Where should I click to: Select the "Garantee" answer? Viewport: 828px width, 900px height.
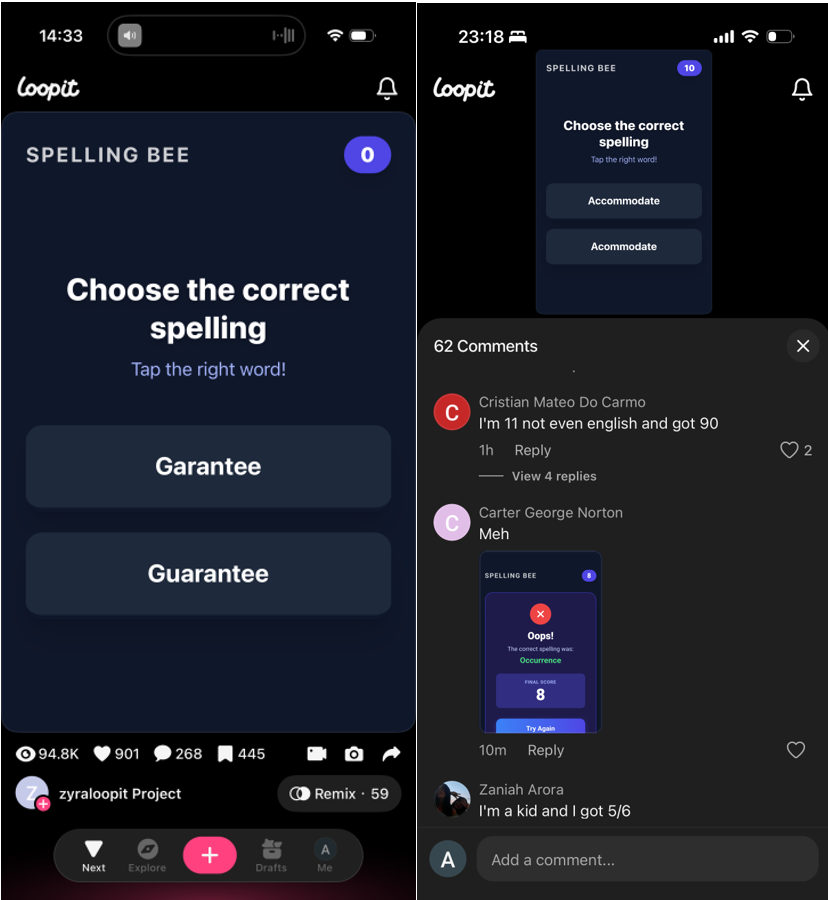208,466
